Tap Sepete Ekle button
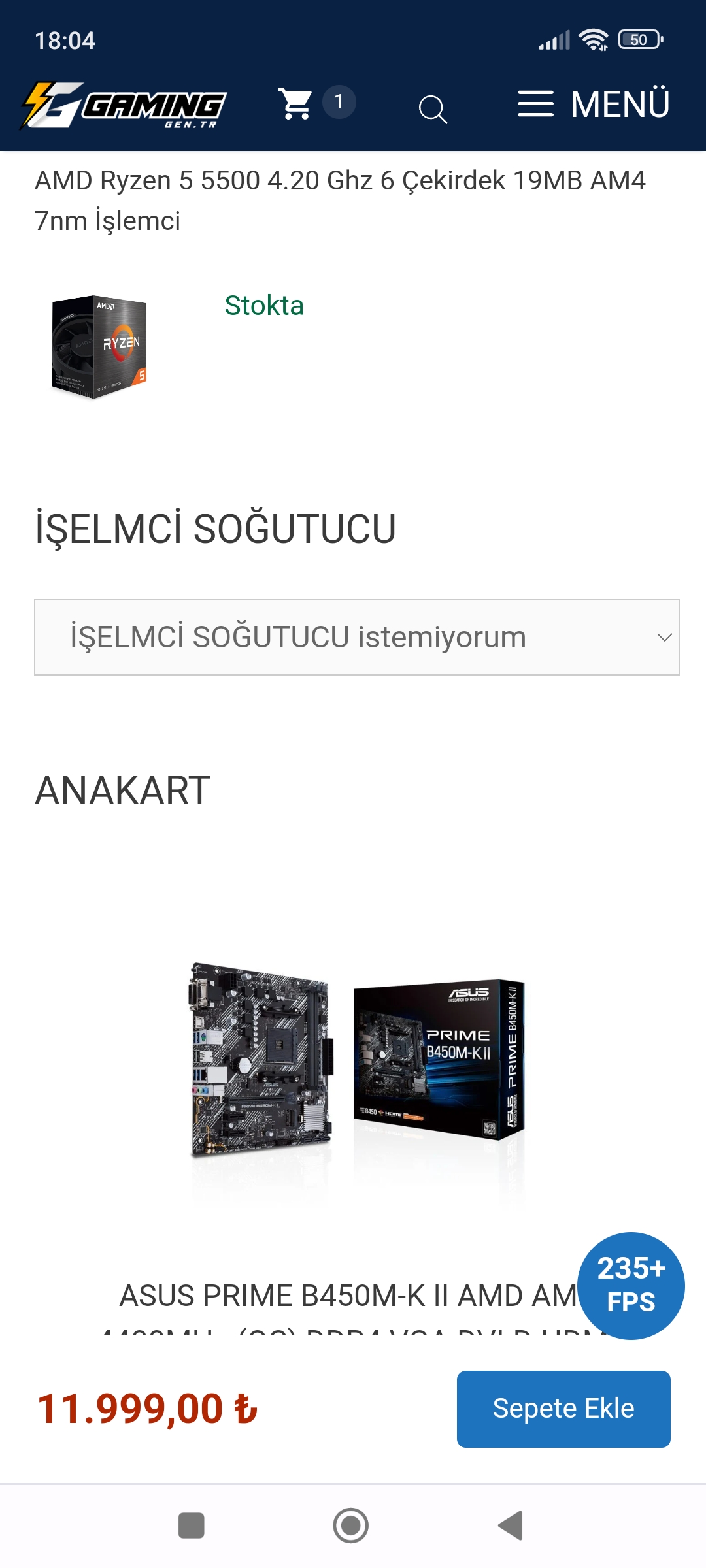 click(563, 1409)
